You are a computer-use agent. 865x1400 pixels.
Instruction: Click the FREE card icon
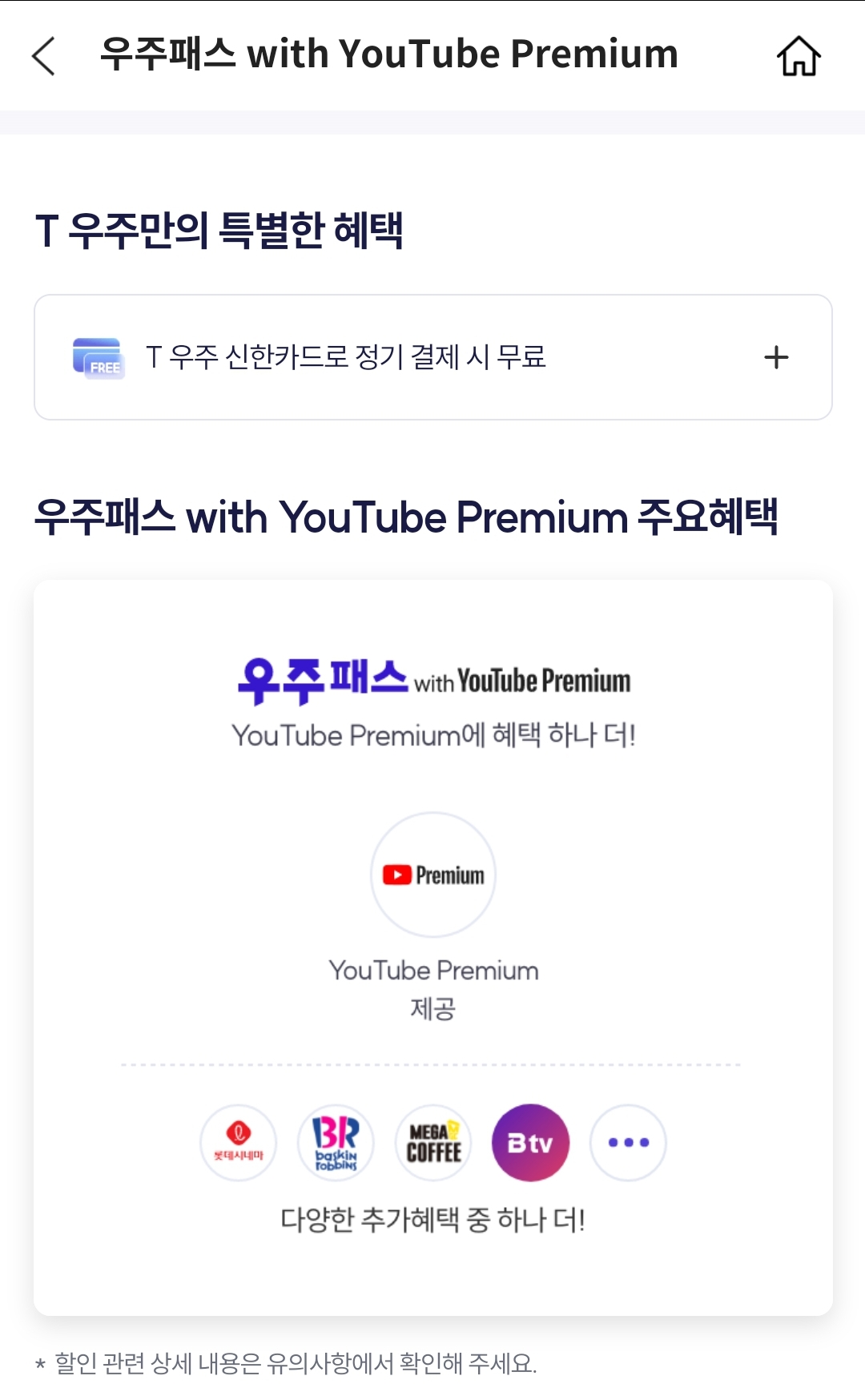pos(98,357)
